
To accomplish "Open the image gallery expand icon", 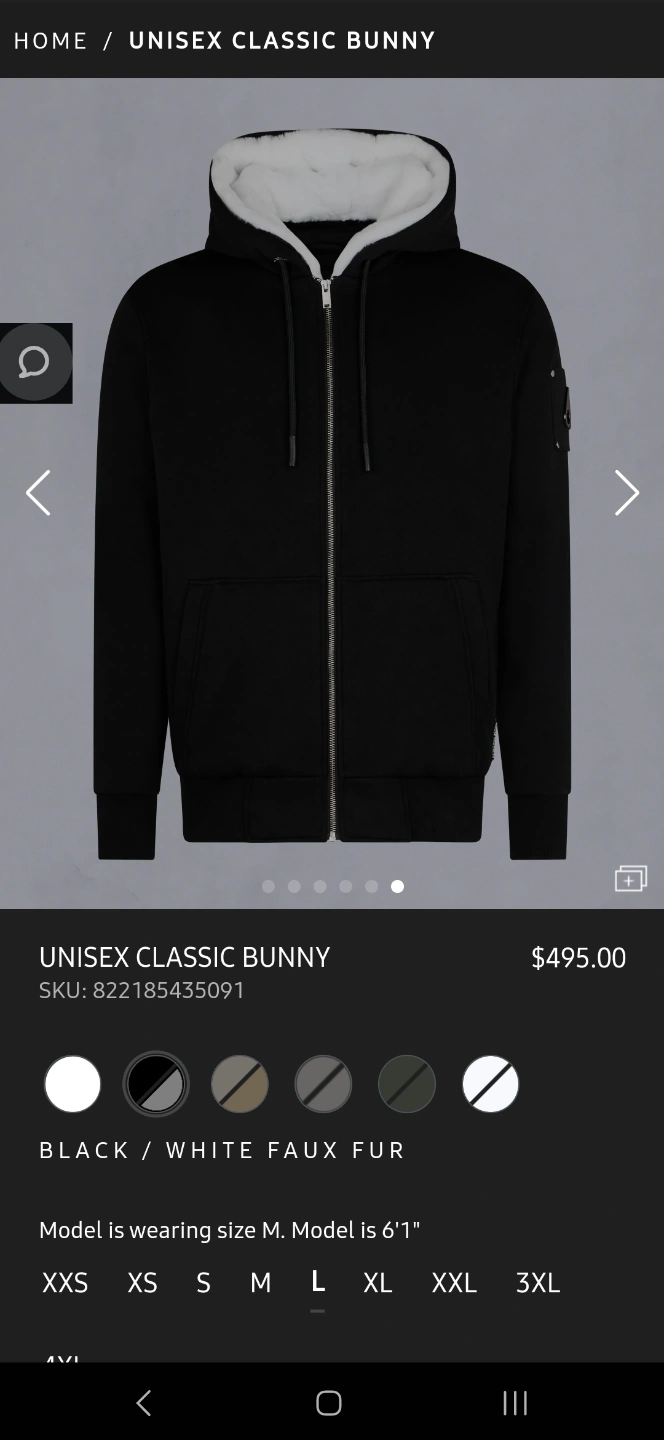I will 630,879.
